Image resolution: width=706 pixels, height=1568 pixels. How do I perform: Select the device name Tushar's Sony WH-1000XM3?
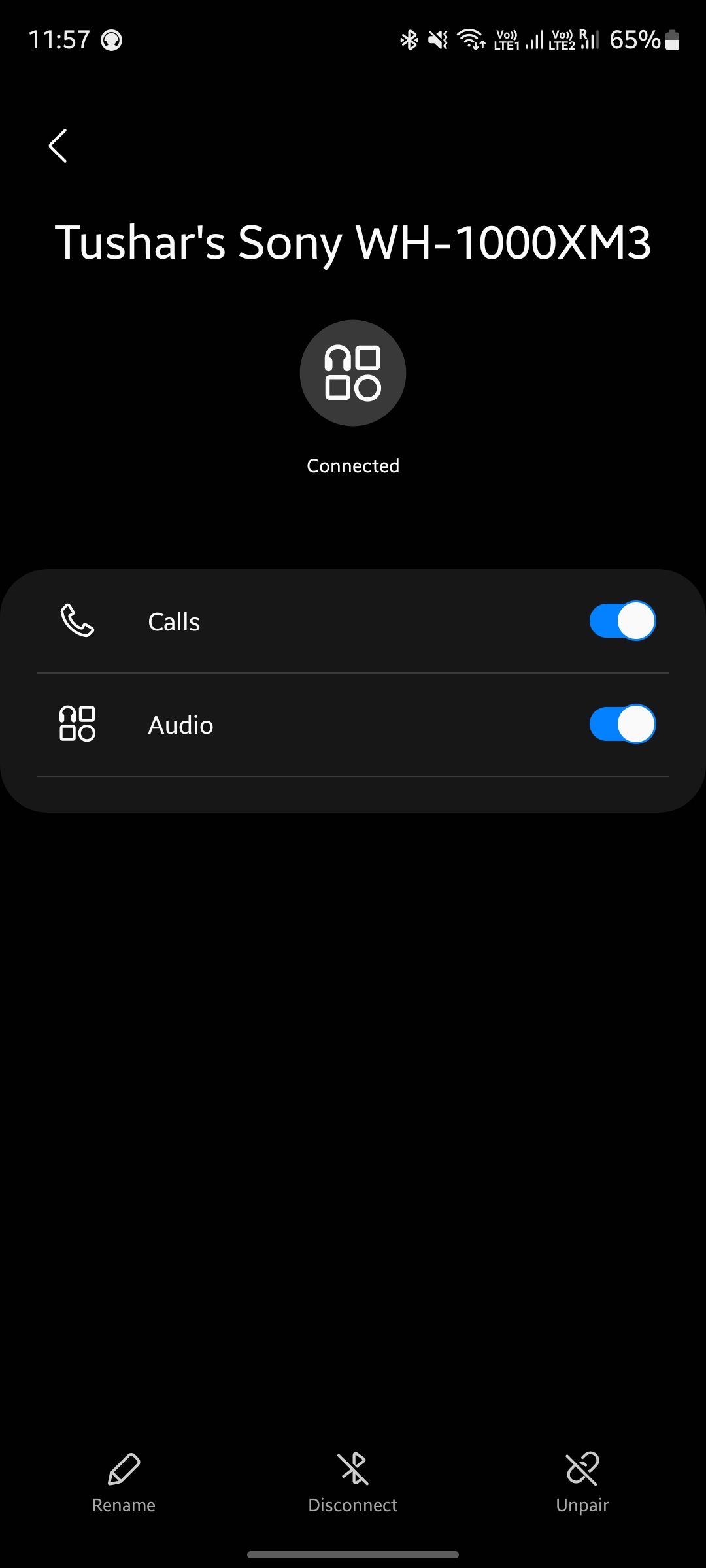[x=353, y=243]
